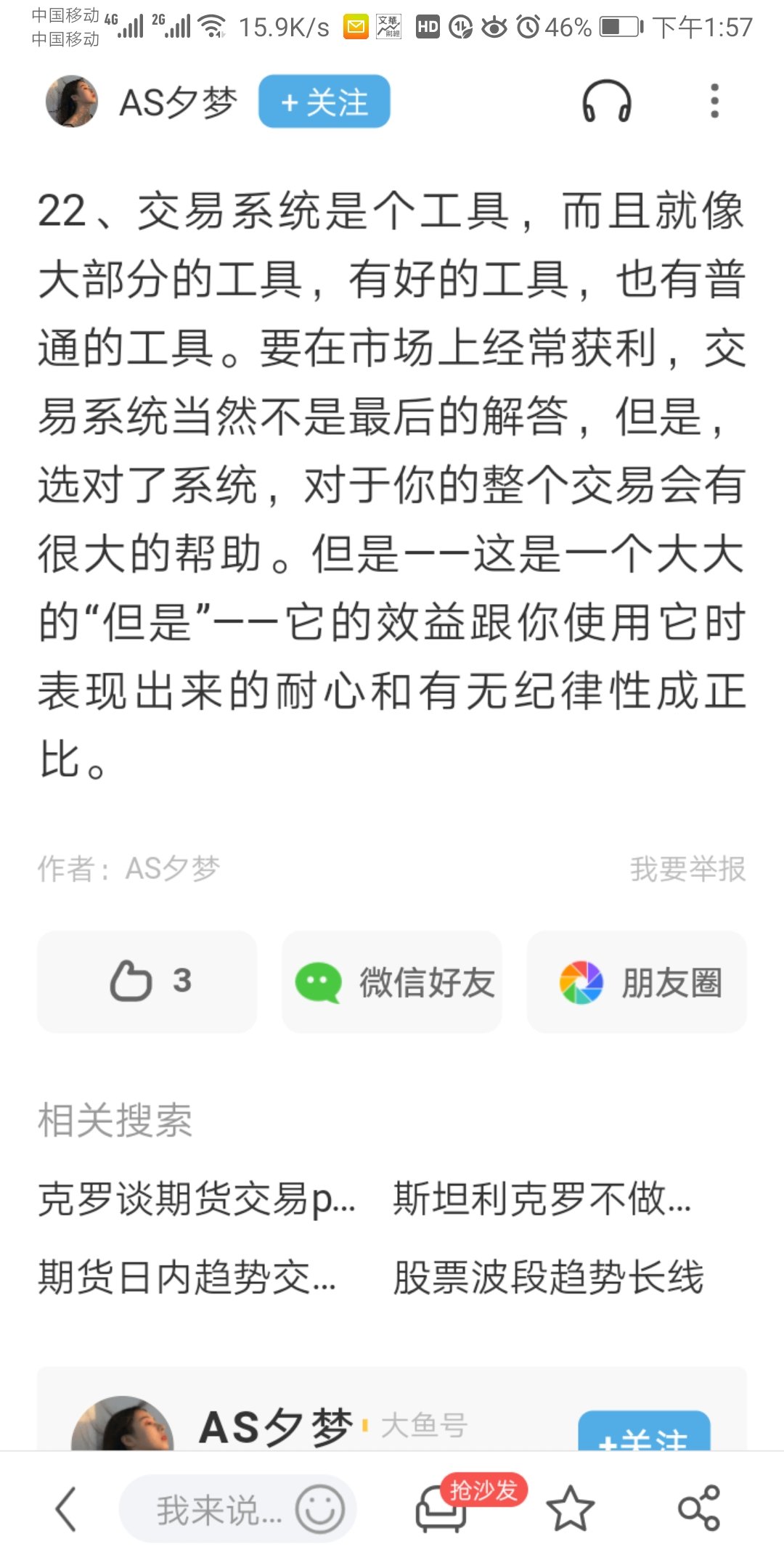The width and height of the screenshot is (784, 1568).
Task: Follow AS夕梦 via top 关注 button
Action: (324, 102)
